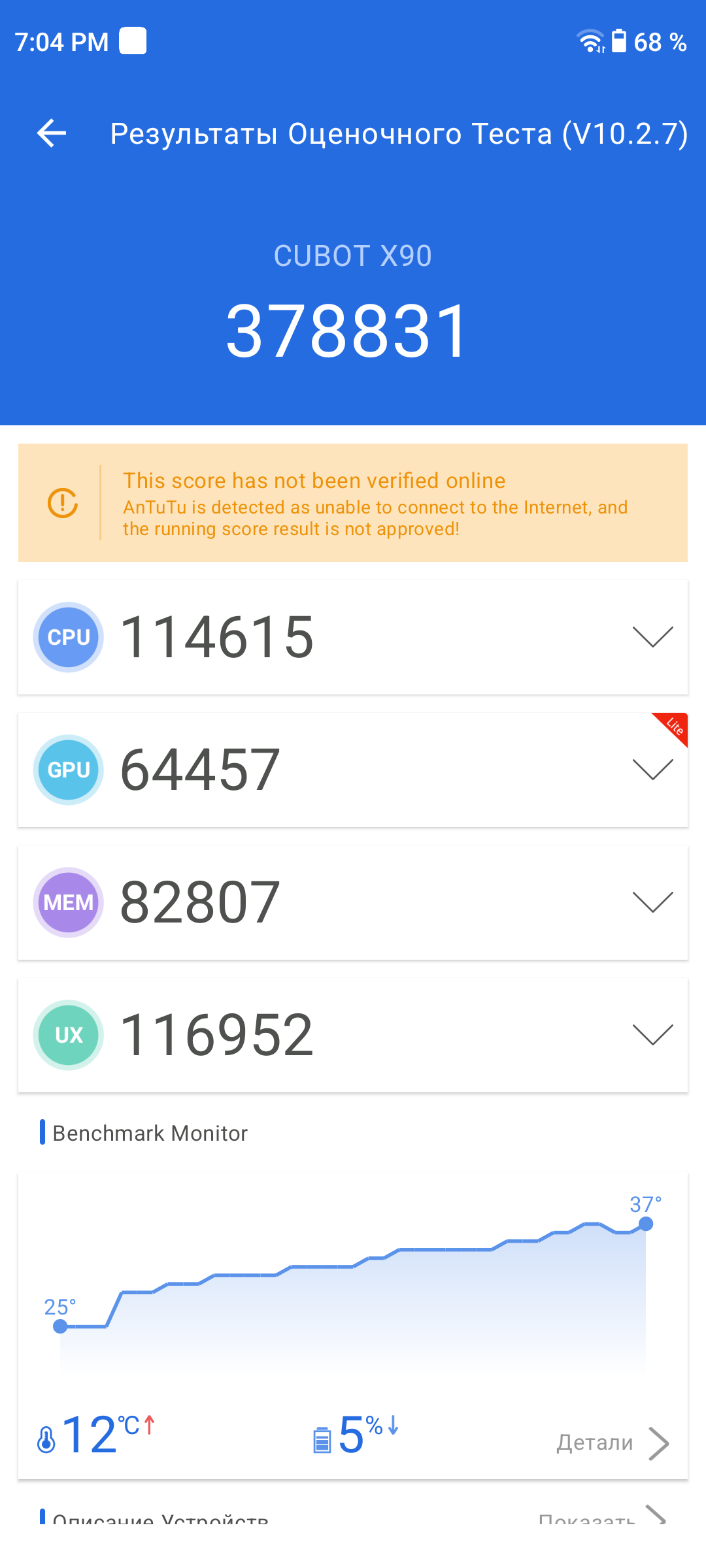This screenshot has height=1568, width=706.
Task: Tap Показать next to Описание Устройств
Action: pyautogui.click(x=600, y=1518)
